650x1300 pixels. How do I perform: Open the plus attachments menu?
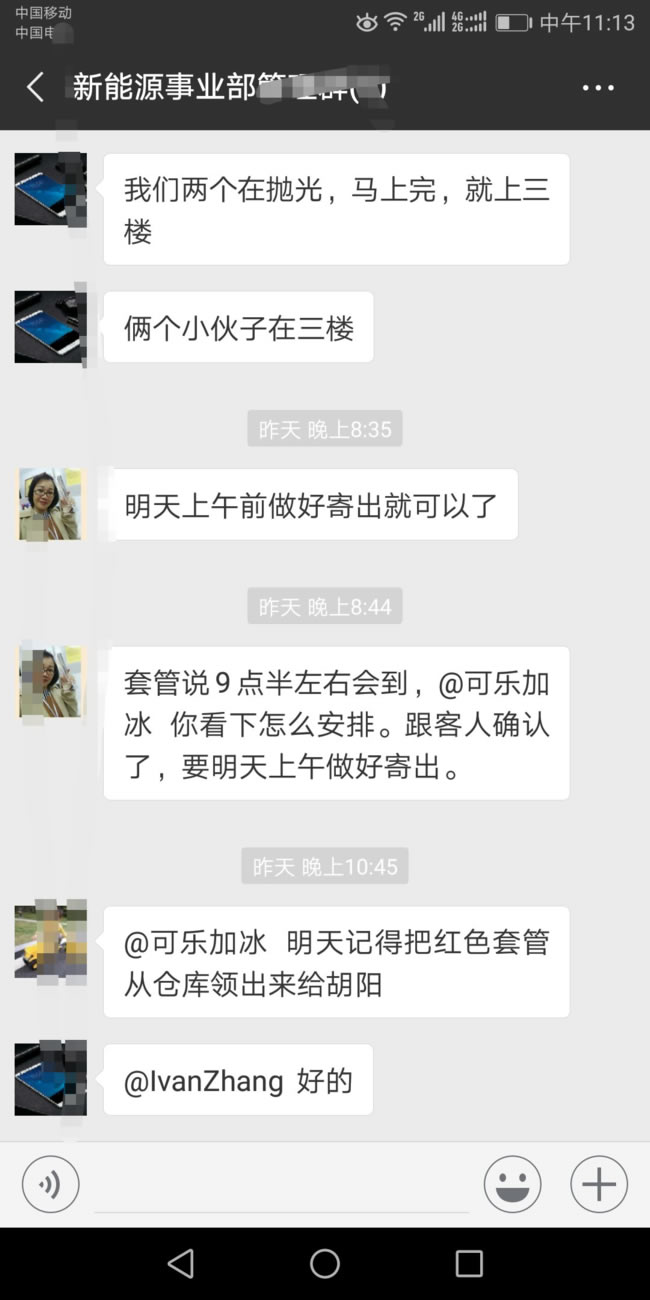[598, 1185]
